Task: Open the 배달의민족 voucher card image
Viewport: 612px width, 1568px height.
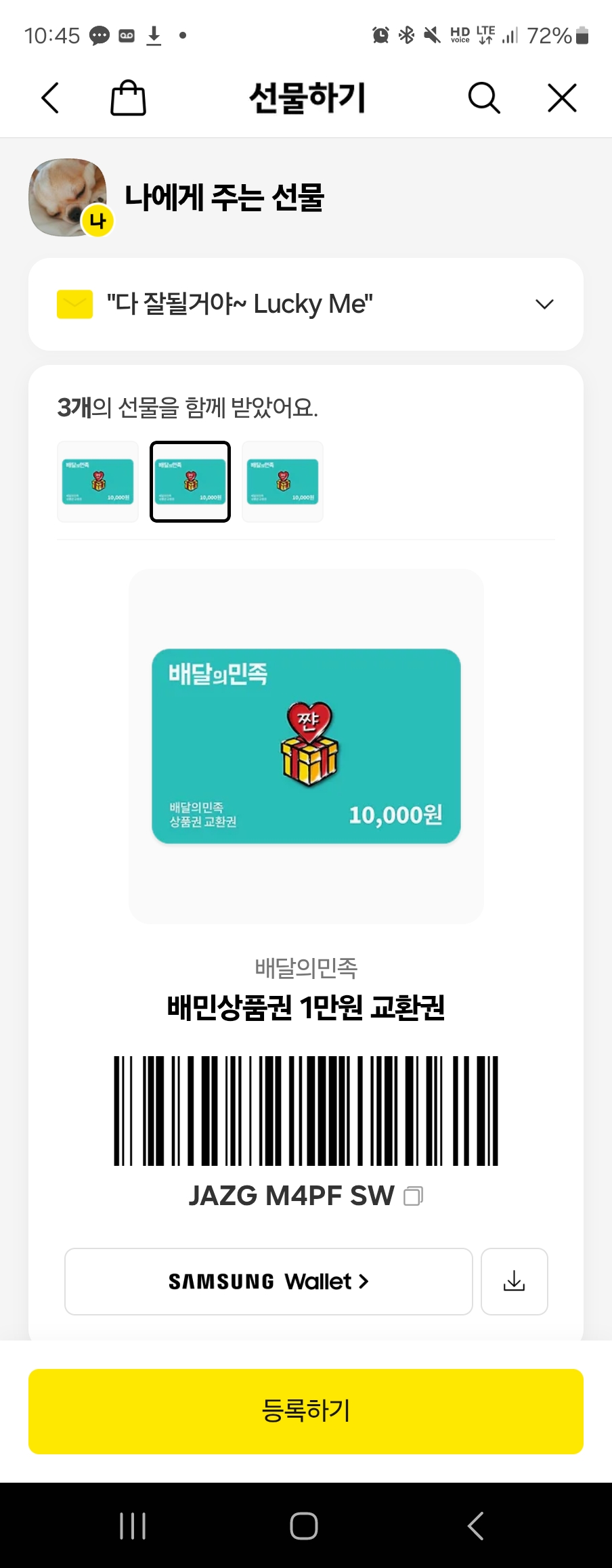Action: click(x=306, y=746)
